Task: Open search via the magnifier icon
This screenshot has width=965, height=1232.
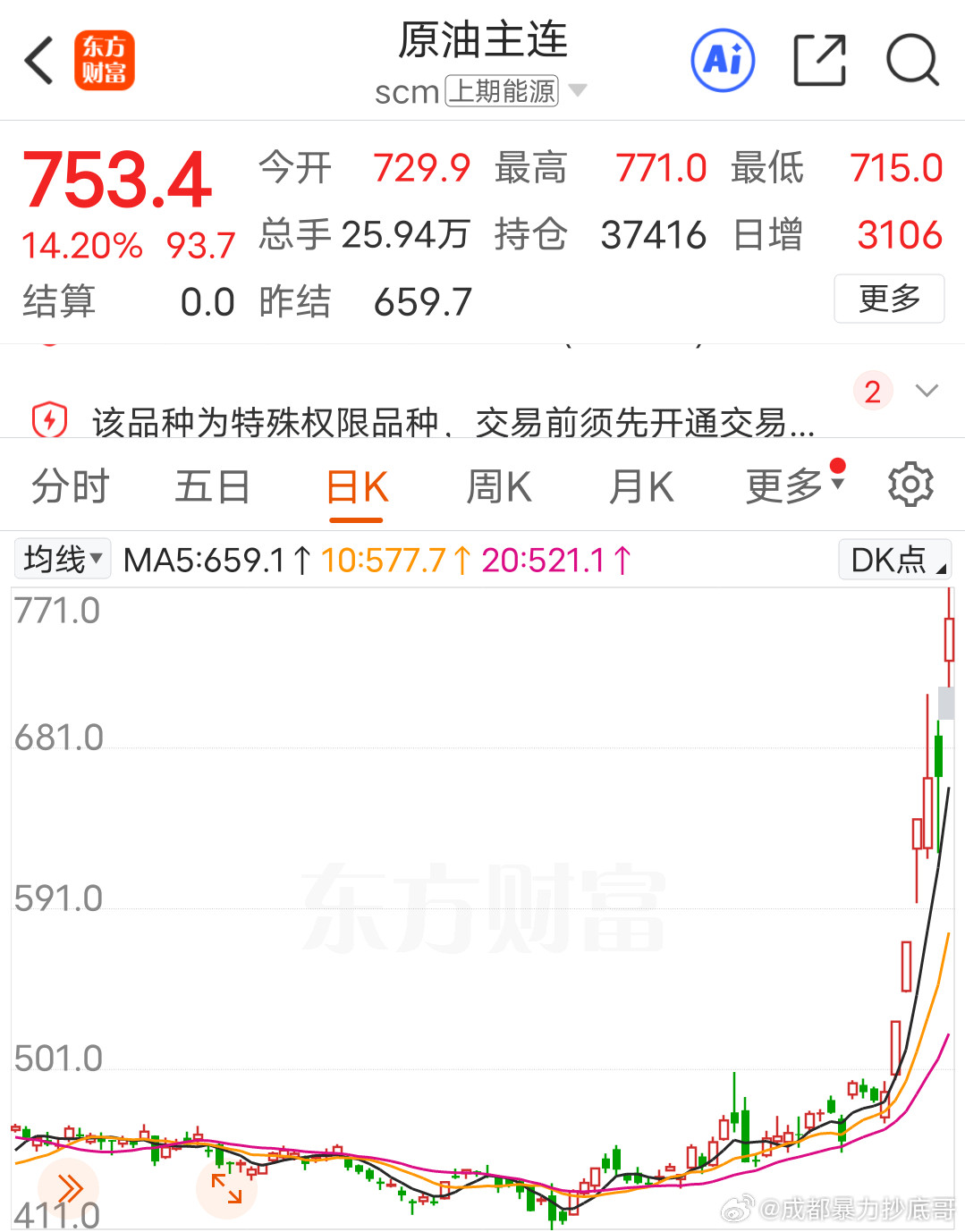Action: pos(912,61)
